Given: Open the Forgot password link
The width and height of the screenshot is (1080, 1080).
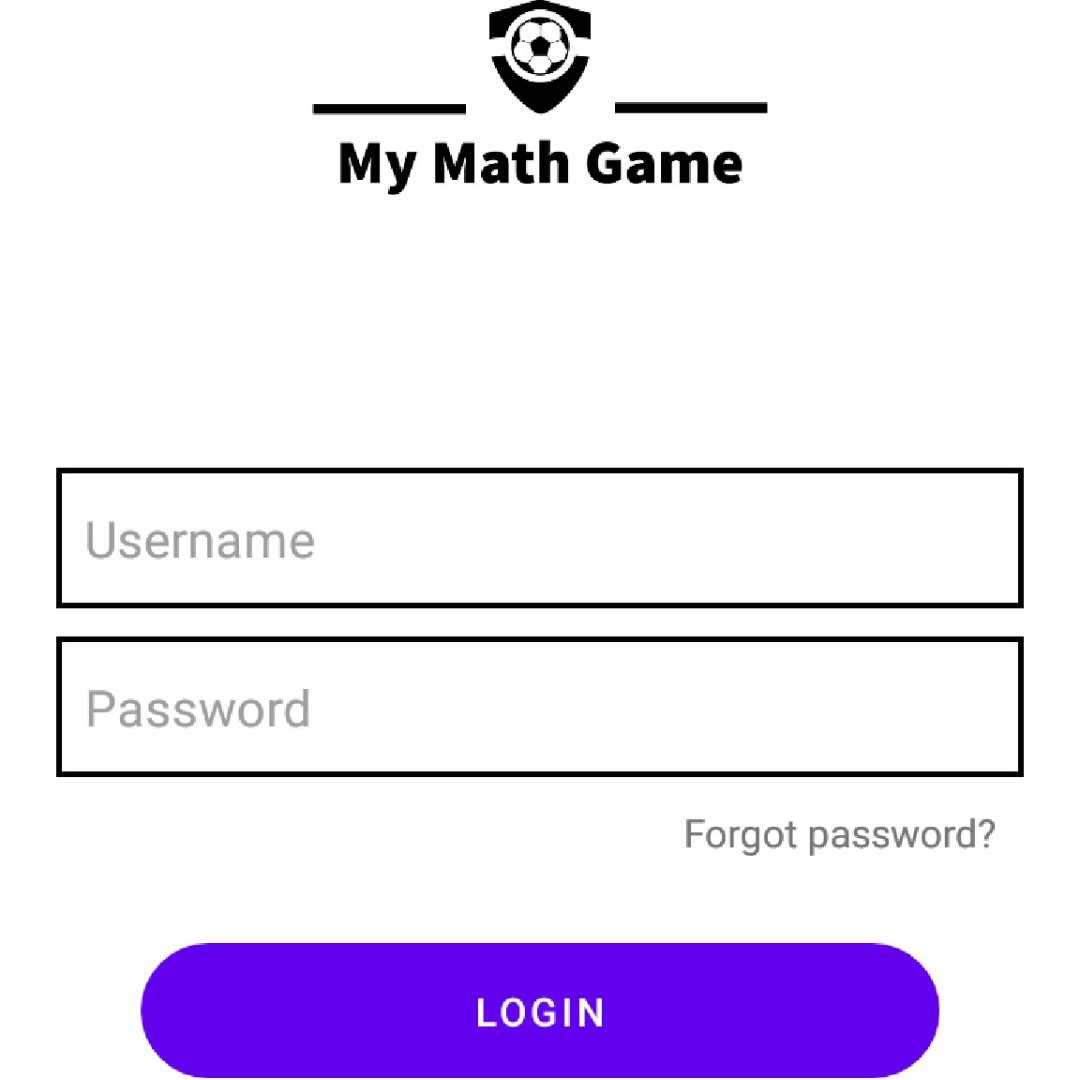Looking at the screenshot, I should pyautogui.click(x=839, y=834).
